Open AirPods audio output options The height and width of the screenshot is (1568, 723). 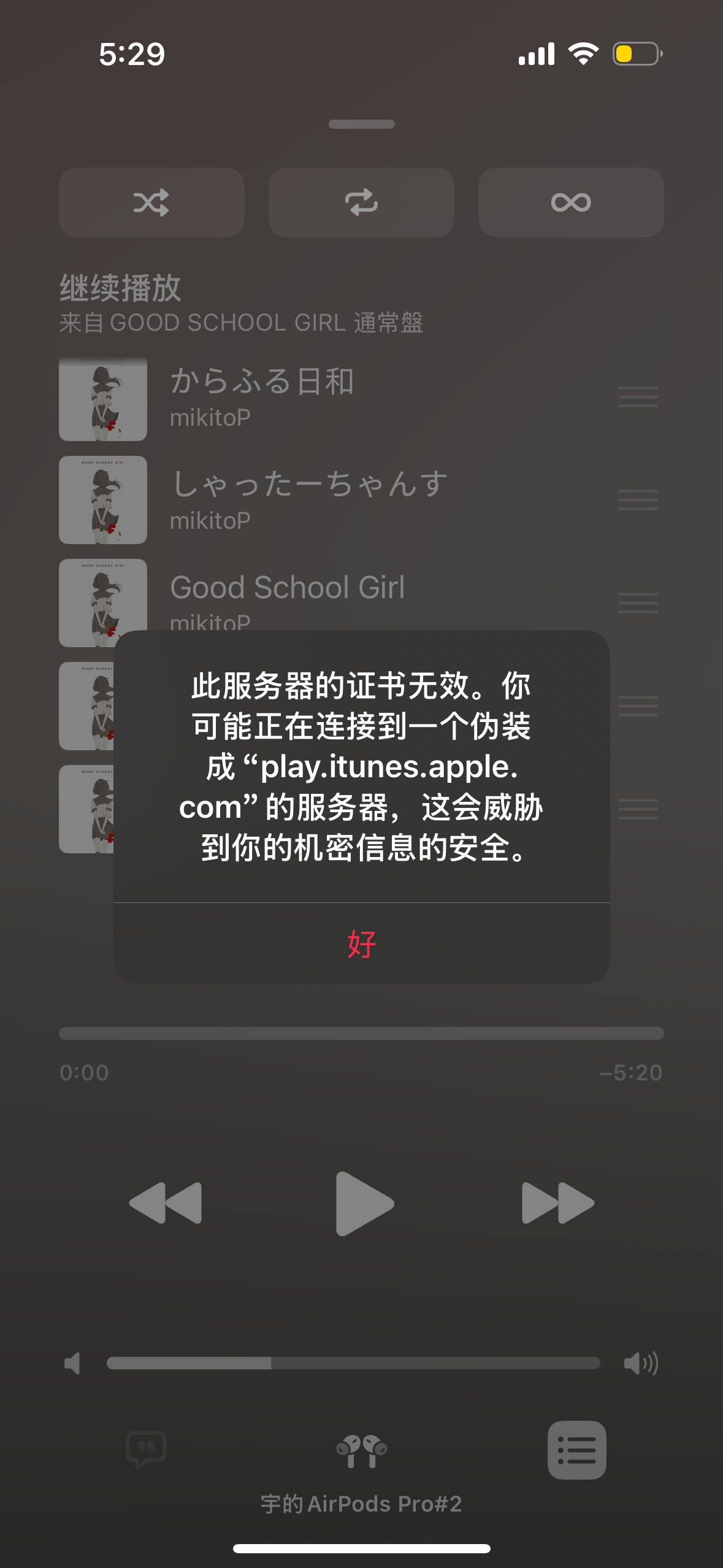coord(361,1451)
